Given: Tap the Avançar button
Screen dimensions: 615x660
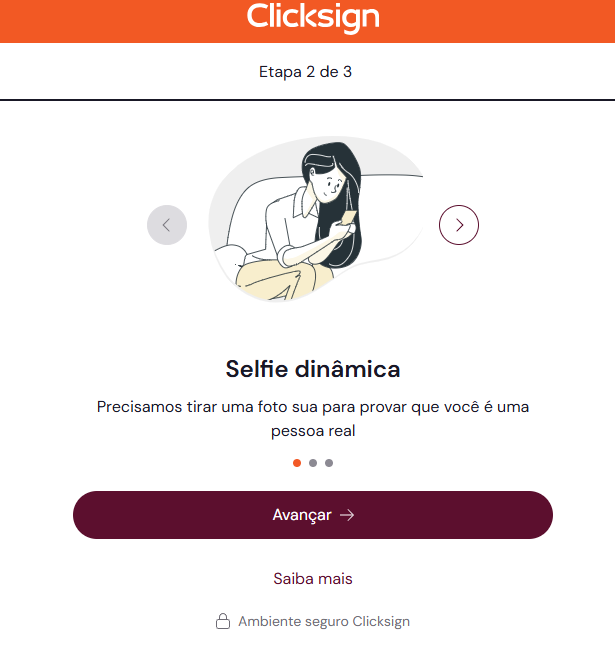Looking at the screenshot, I should [x=313, y=515].
